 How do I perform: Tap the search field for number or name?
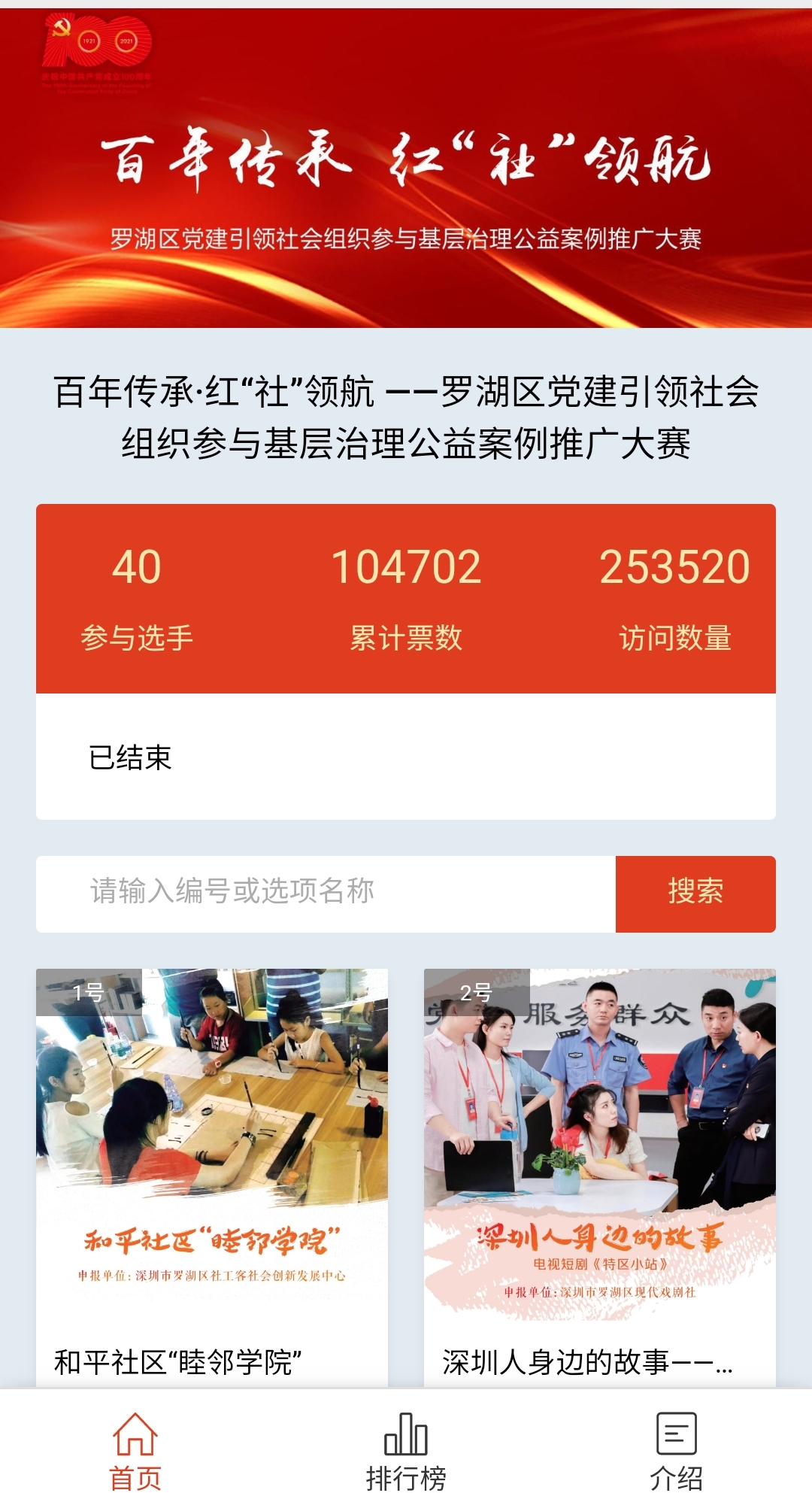click(325, 894)
